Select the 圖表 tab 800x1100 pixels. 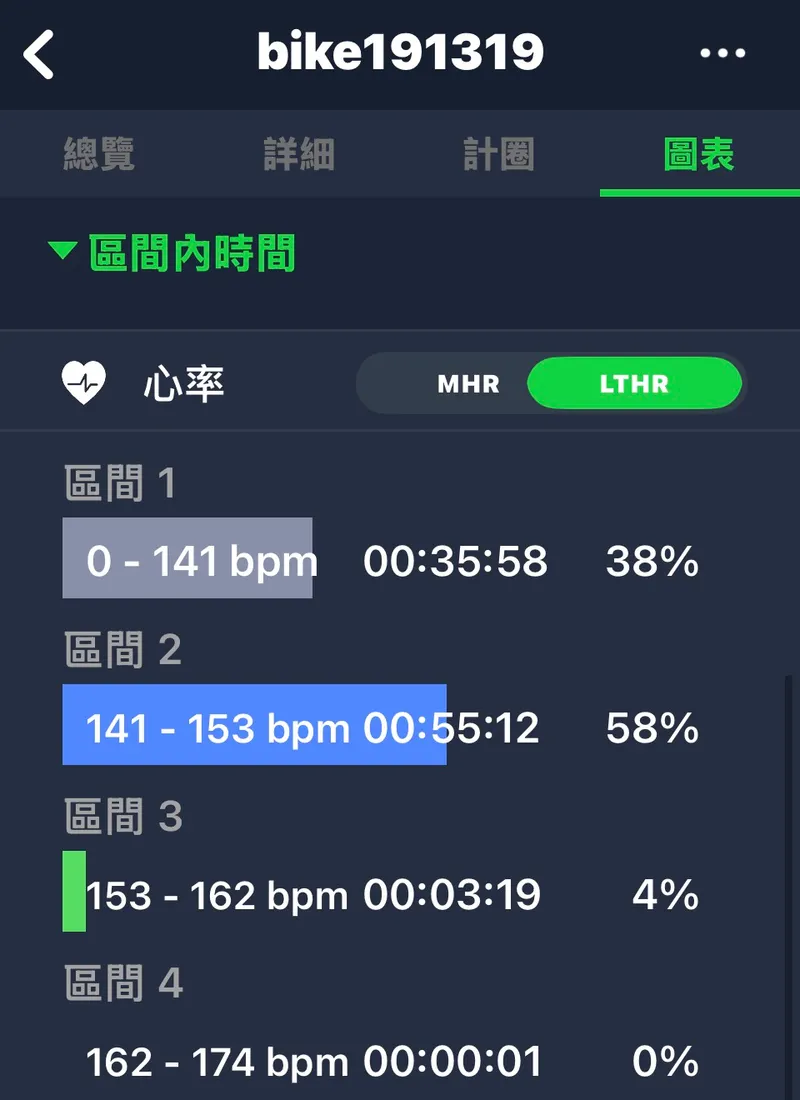tap(699, 155)
